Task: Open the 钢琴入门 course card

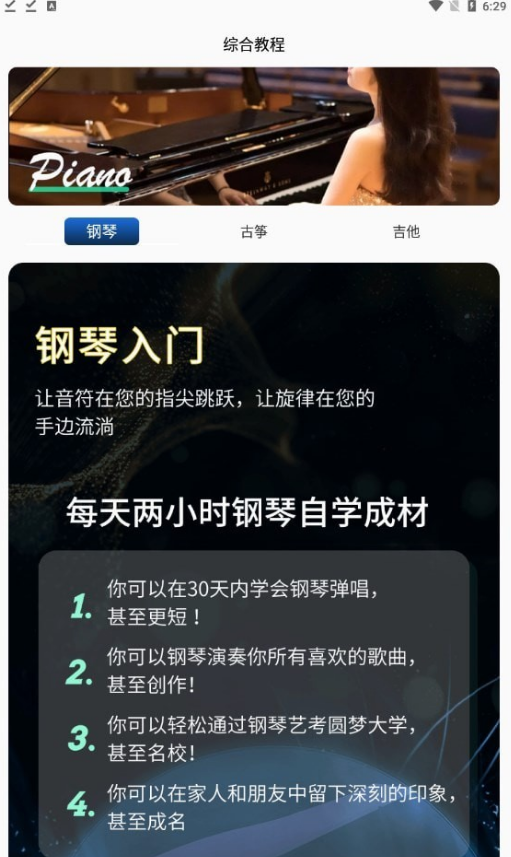Action: [254, 560]
